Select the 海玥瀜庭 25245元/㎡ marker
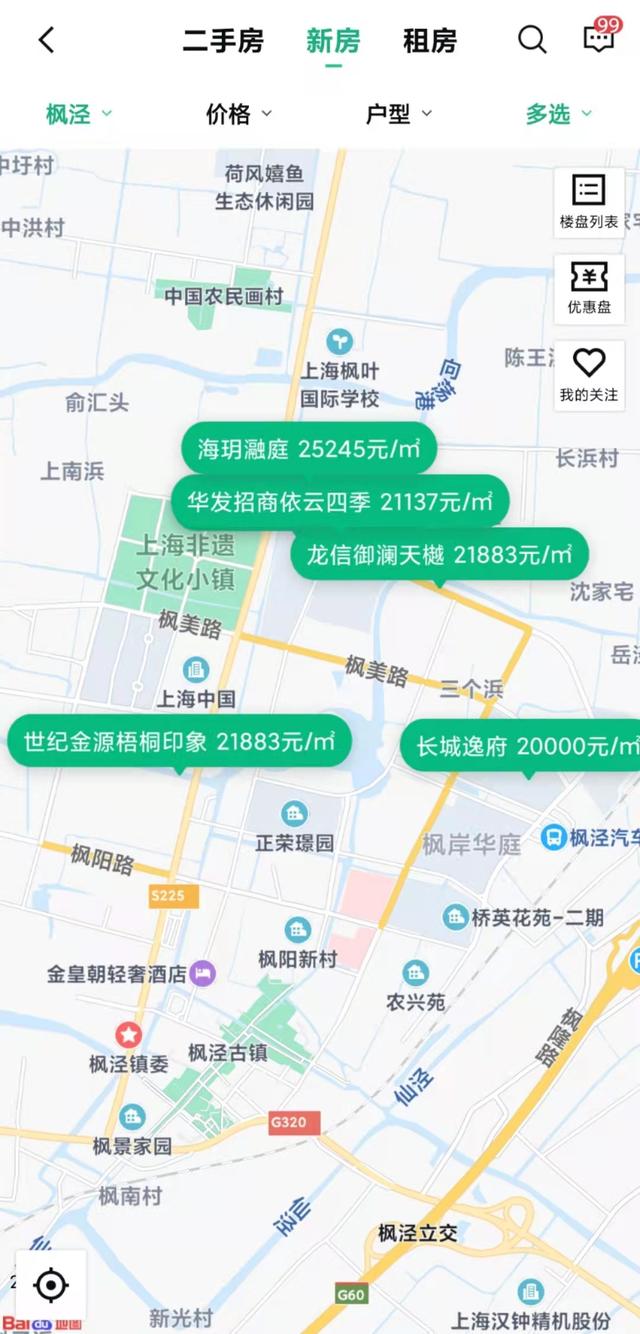The height and width of the screenshot is (1334, 640). click(309, 450)
